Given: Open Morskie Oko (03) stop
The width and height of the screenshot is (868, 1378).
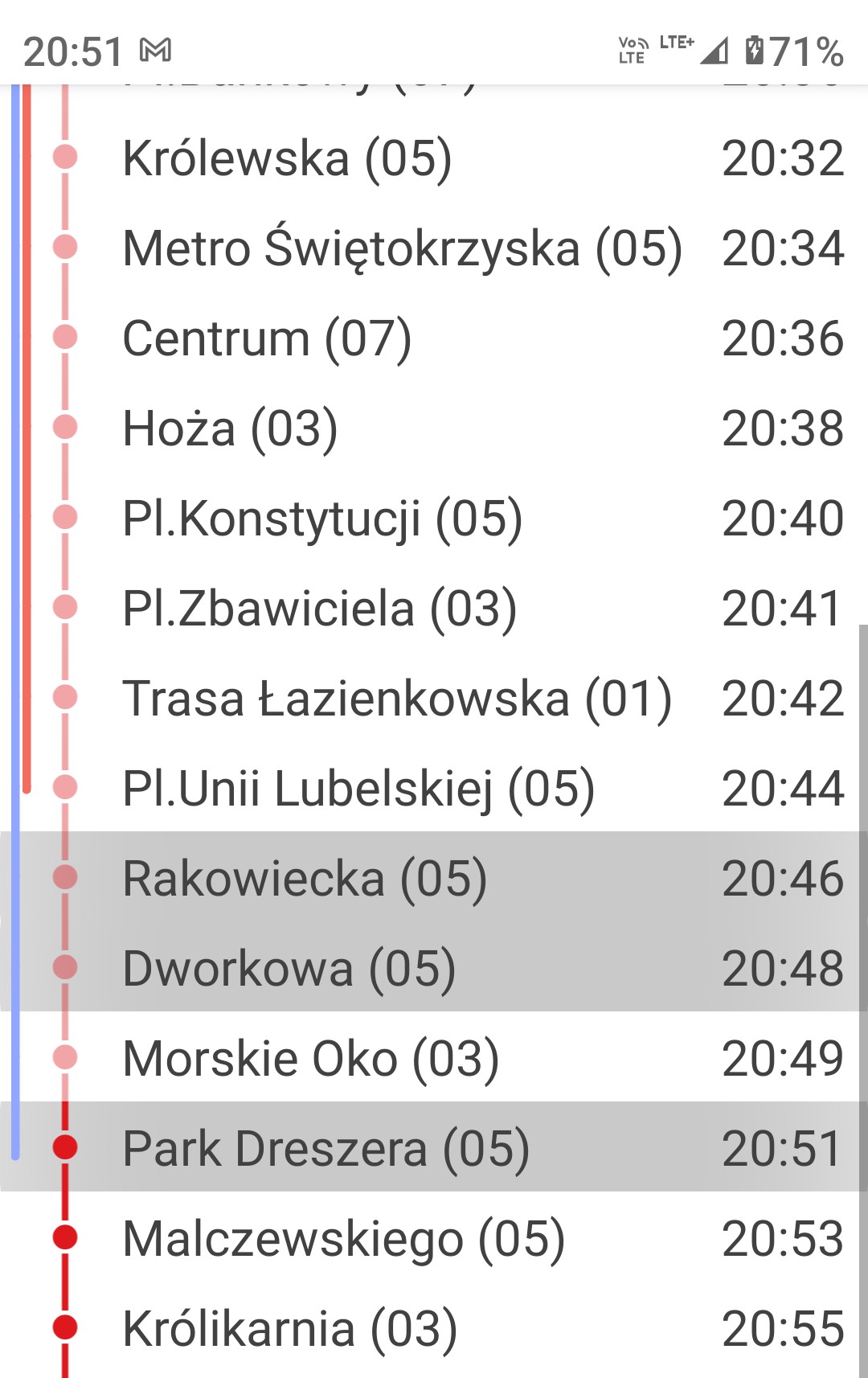Looking at the screenshot, I should 311,1059.
